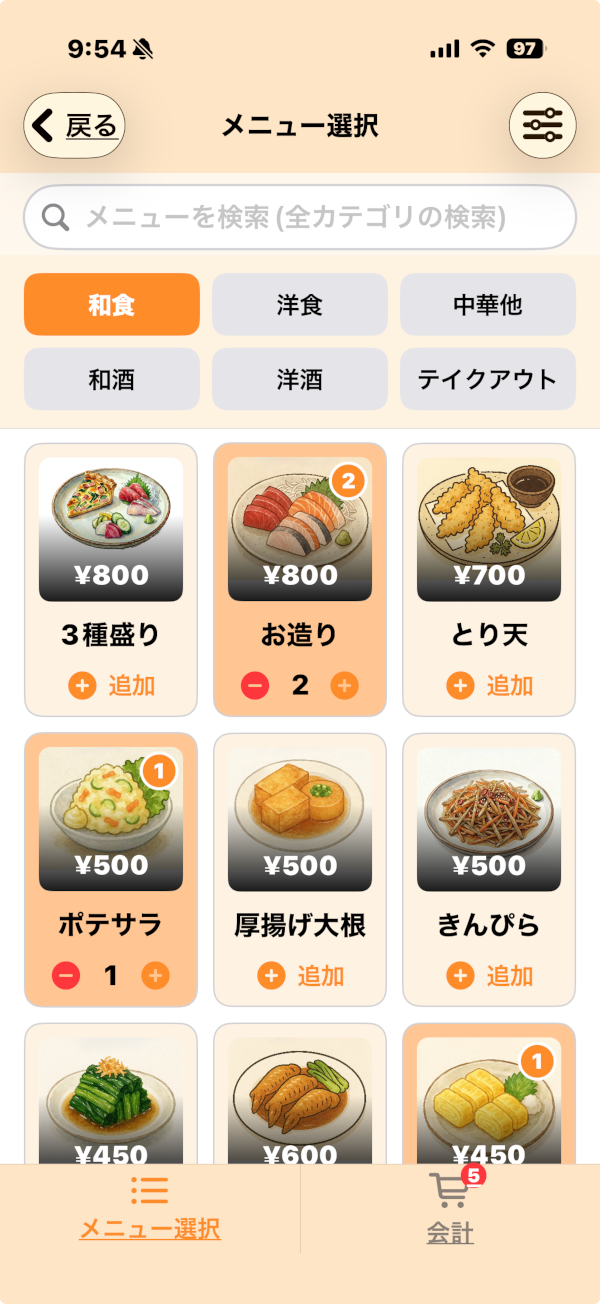The width and height of the screenshot is (600, 1304).
Task: Select the 和食 category chip
Action: pyautogui.click(x=112, y=304)
